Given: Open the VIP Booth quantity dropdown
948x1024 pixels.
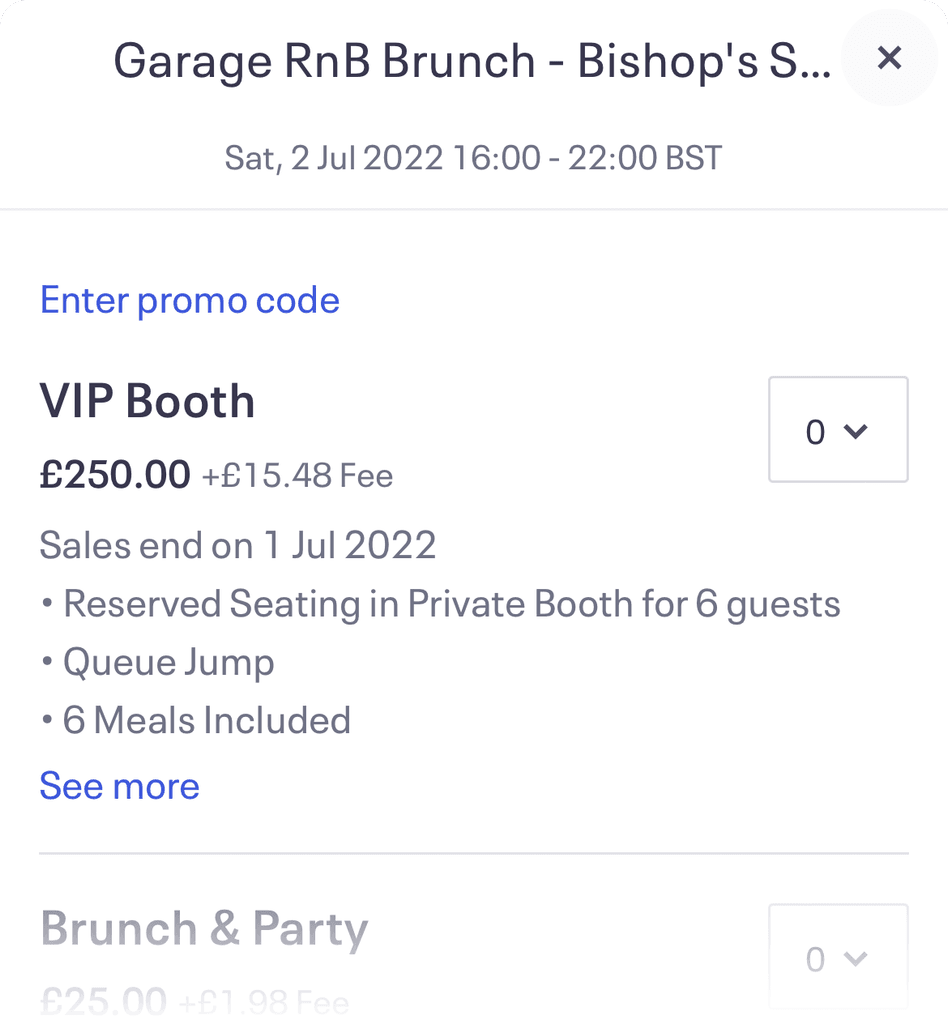Looking at the screenshot, I should (x=837, y=430).
